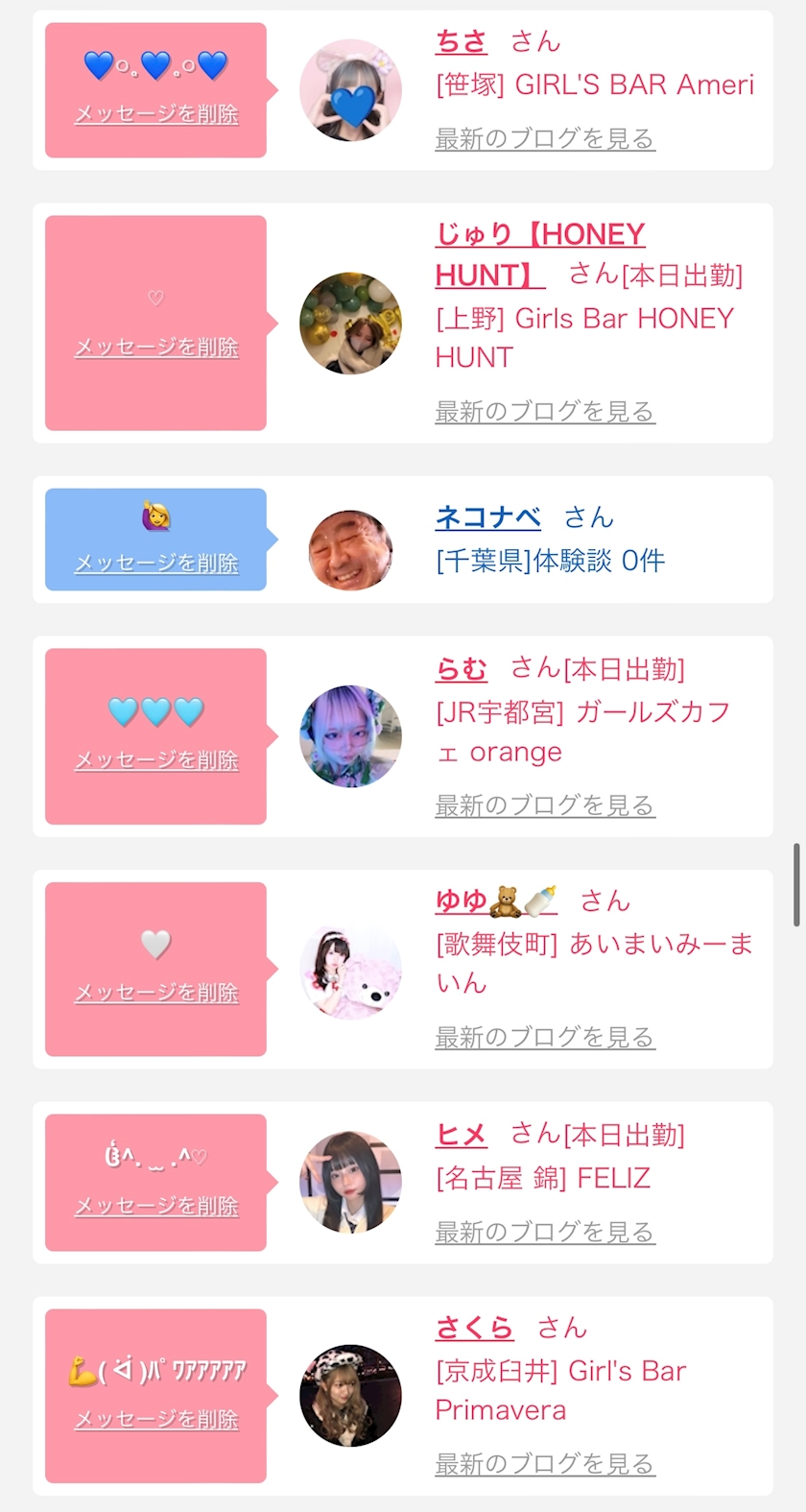806x1512 pixels.
Task: Delete the message sent to ヒメ
Action: [x=156, y=1206]
